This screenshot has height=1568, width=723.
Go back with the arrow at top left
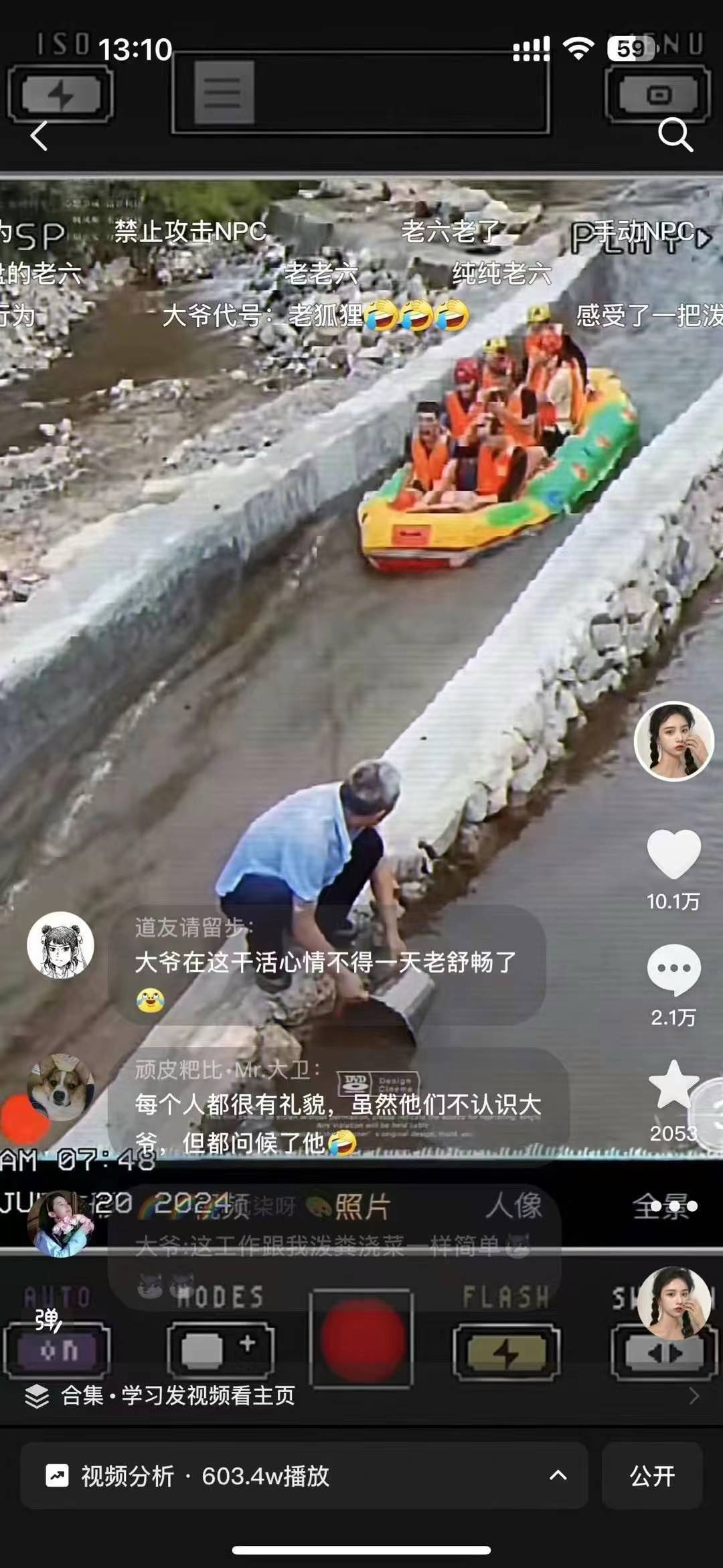(x=39, y=136)
